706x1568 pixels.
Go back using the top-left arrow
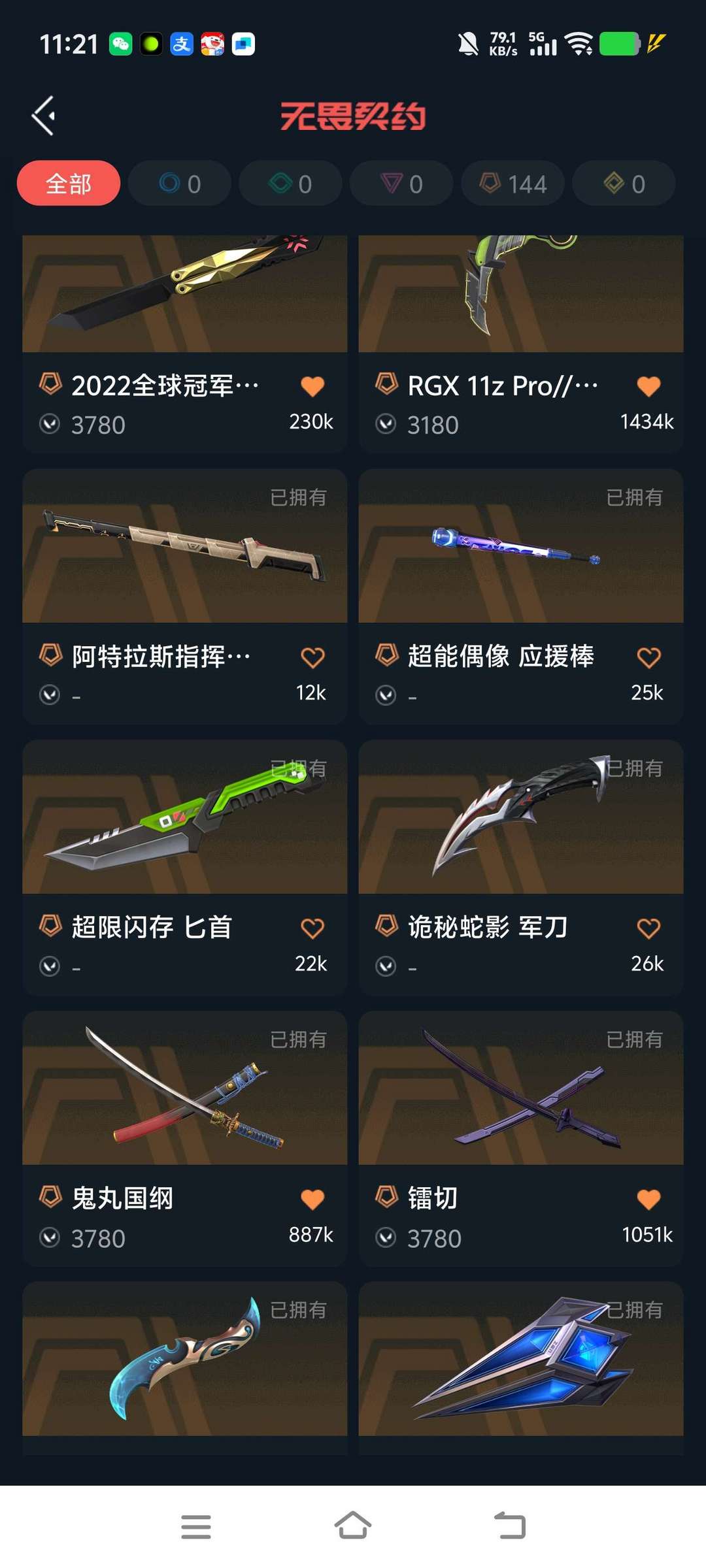pyautogui.click(x=43, y=116)
